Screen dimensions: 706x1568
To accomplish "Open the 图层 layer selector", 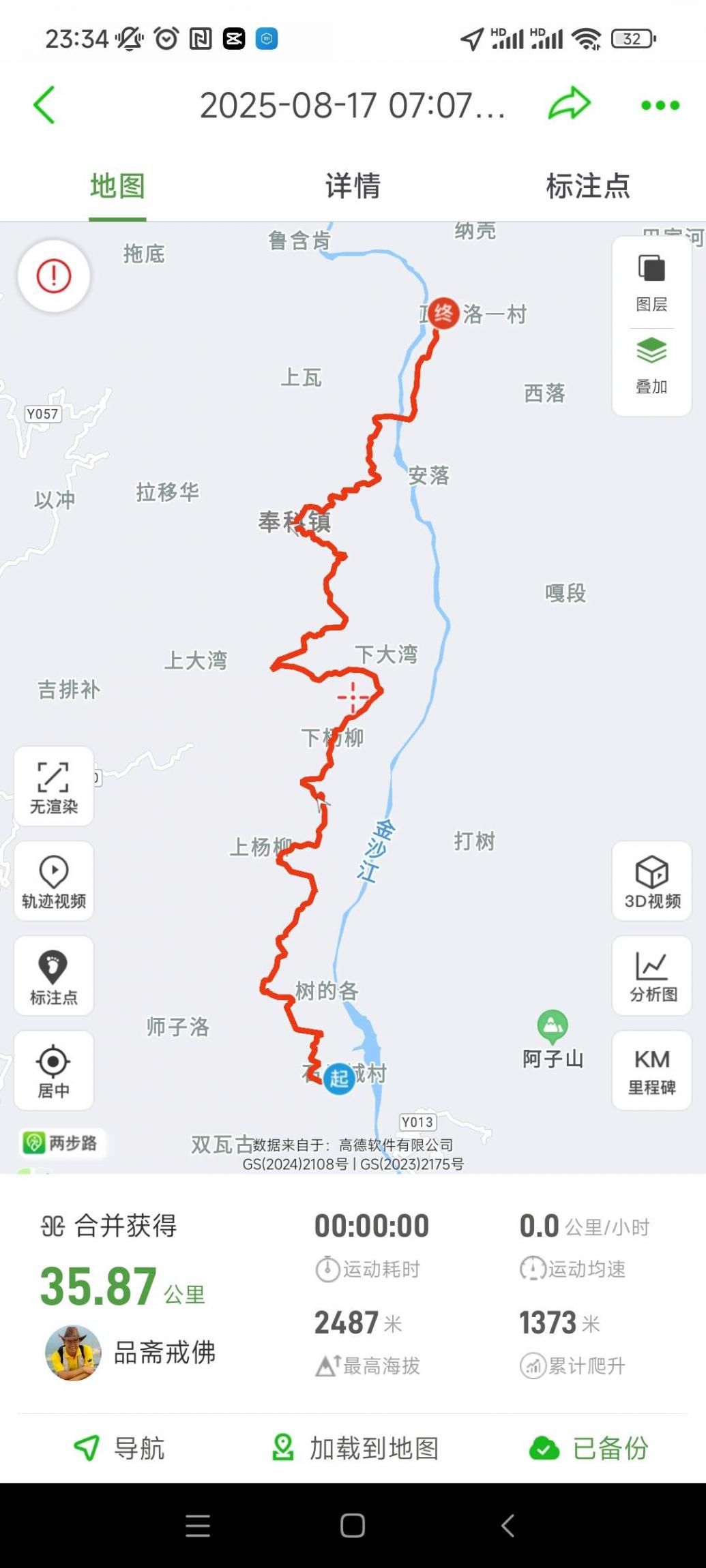I will pos(651,282).
